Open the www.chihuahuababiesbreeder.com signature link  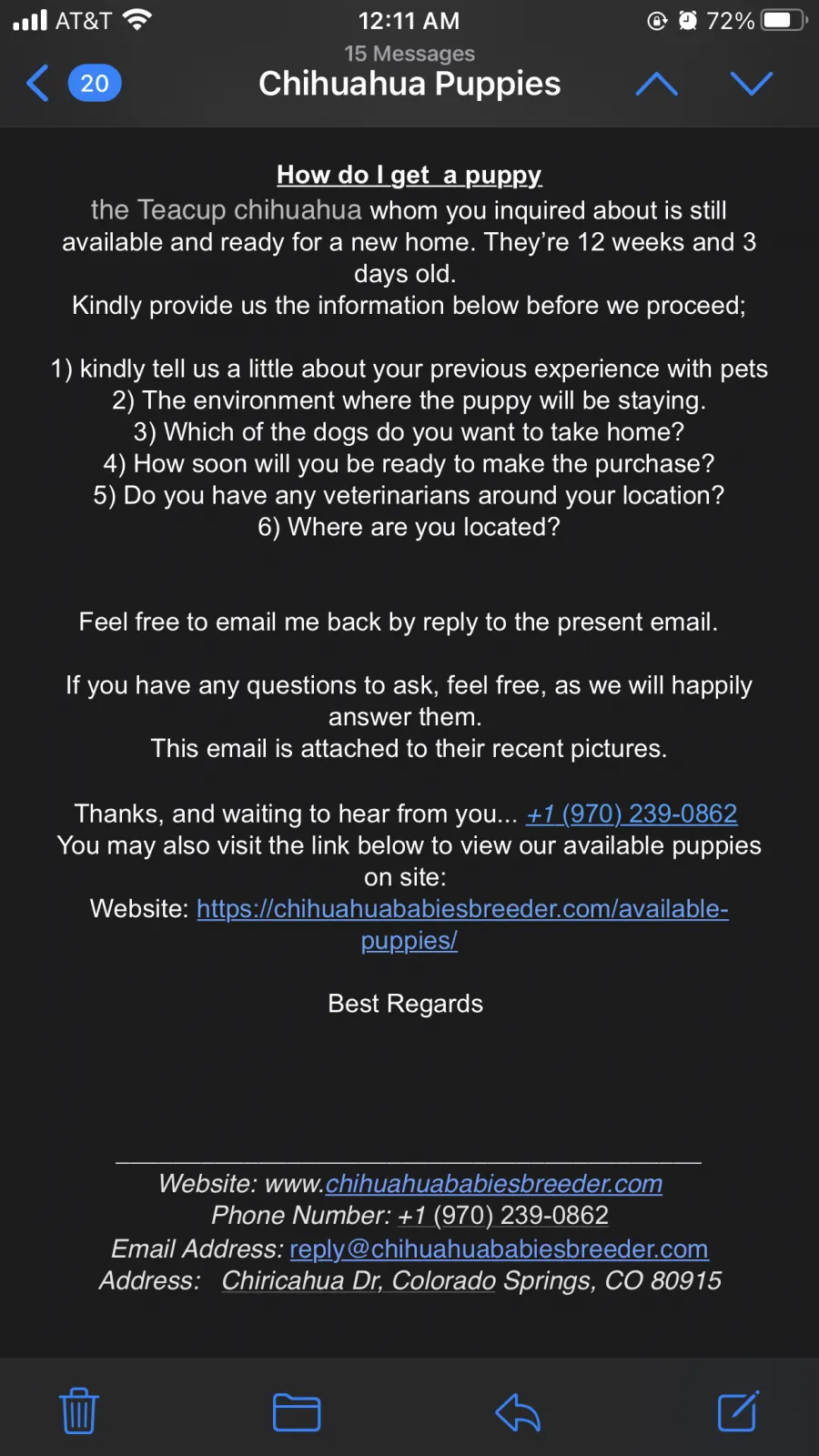pos(493,1183)
